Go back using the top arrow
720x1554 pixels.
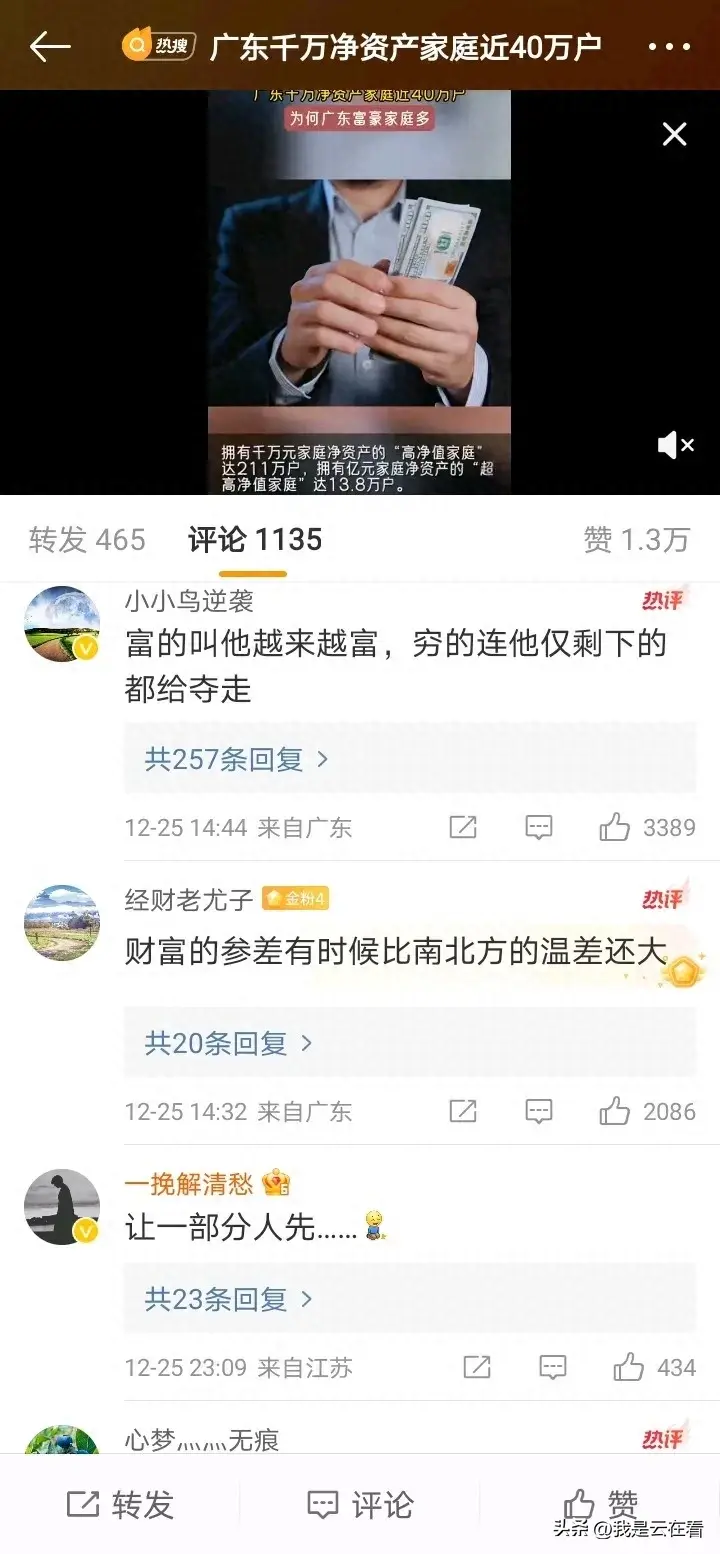(50, 47)
